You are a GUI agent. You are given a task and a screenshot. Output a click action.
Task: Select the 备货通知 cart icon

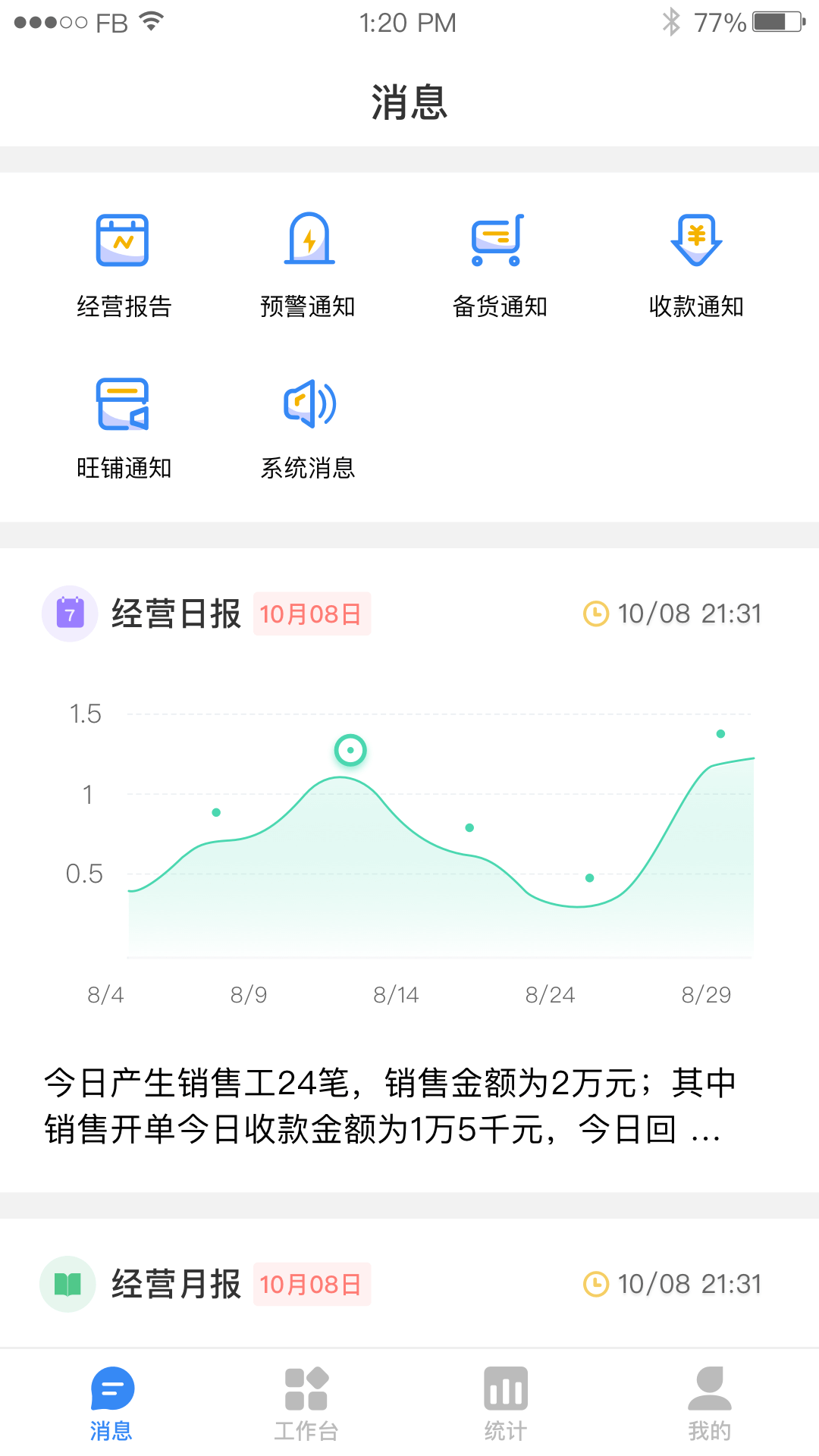498,241
